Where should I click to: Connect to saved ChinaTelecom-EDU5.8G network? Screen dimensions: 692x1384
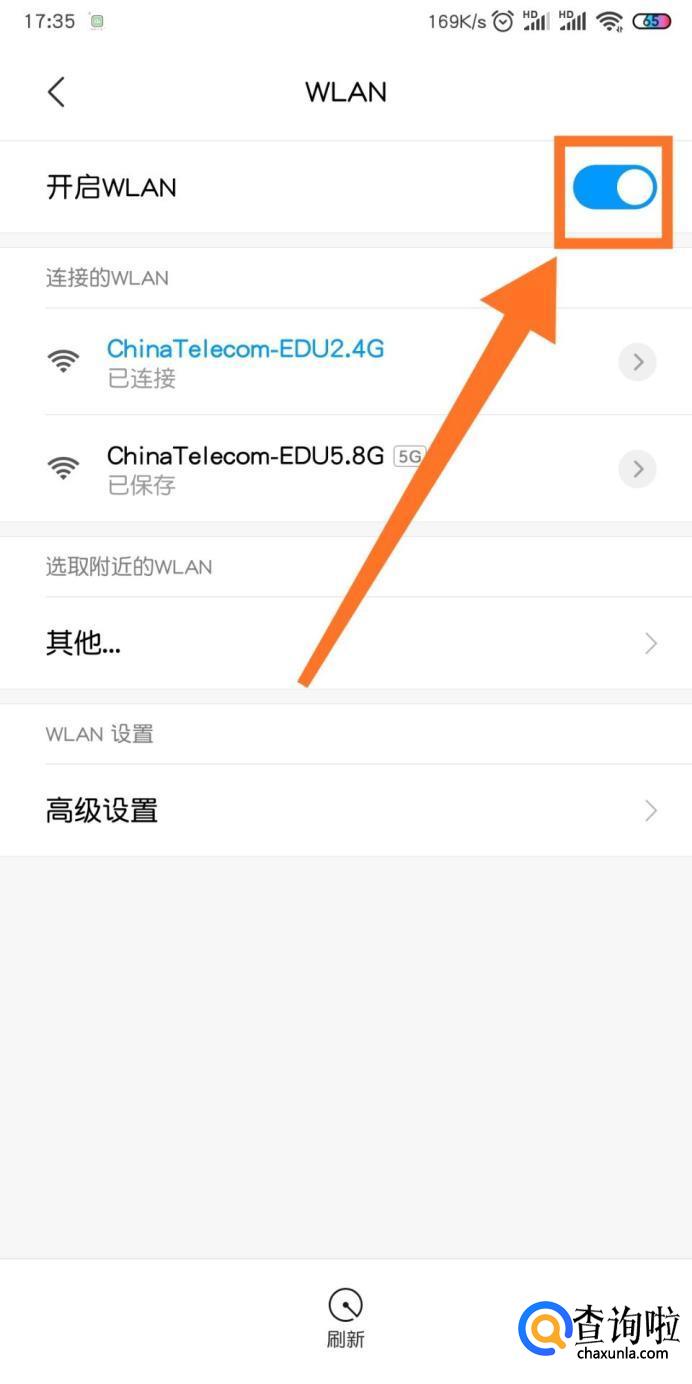point(245,468)
